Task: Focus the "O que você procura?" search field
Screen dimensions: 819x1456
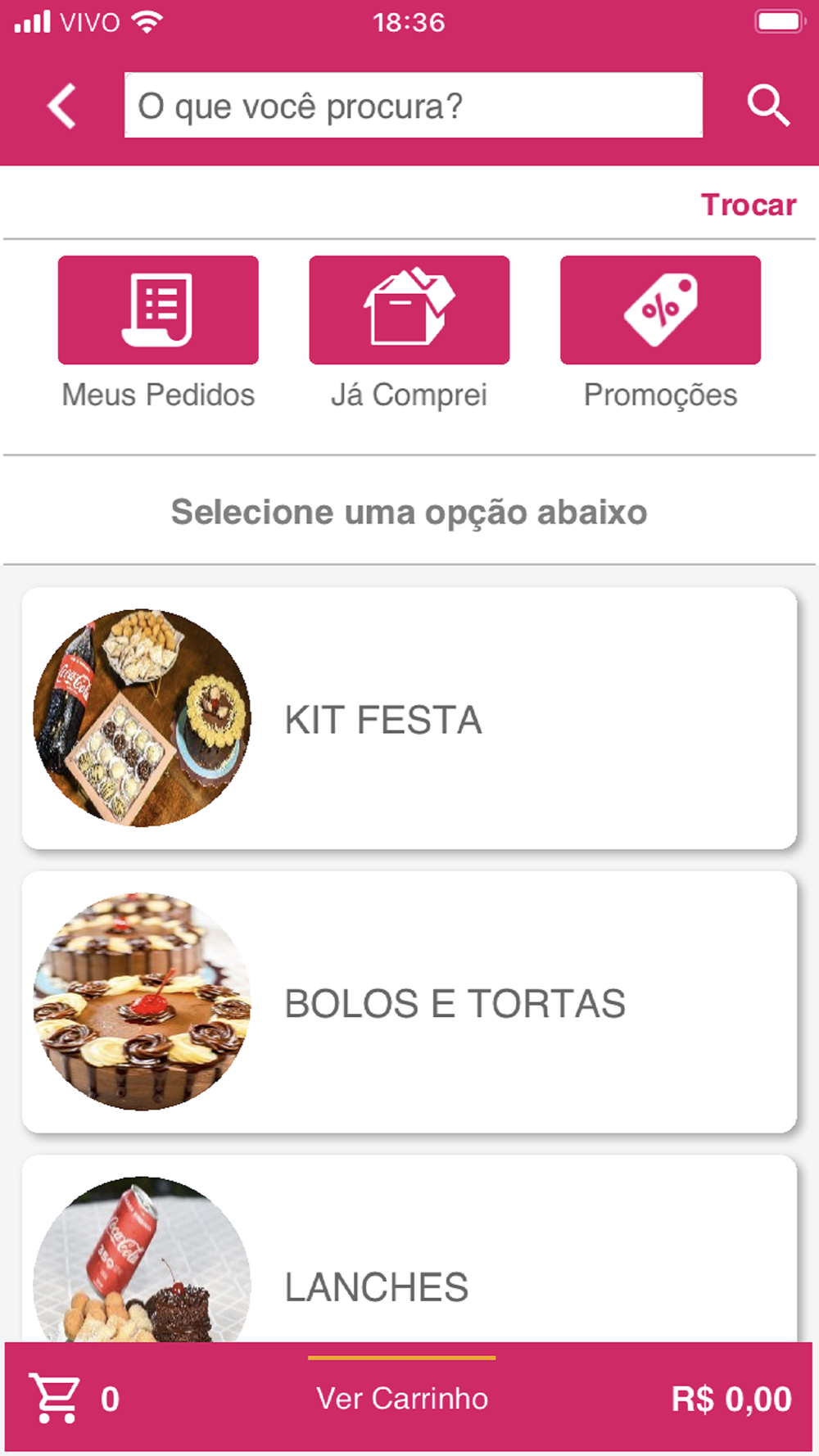Action: [x=413, y=106]
